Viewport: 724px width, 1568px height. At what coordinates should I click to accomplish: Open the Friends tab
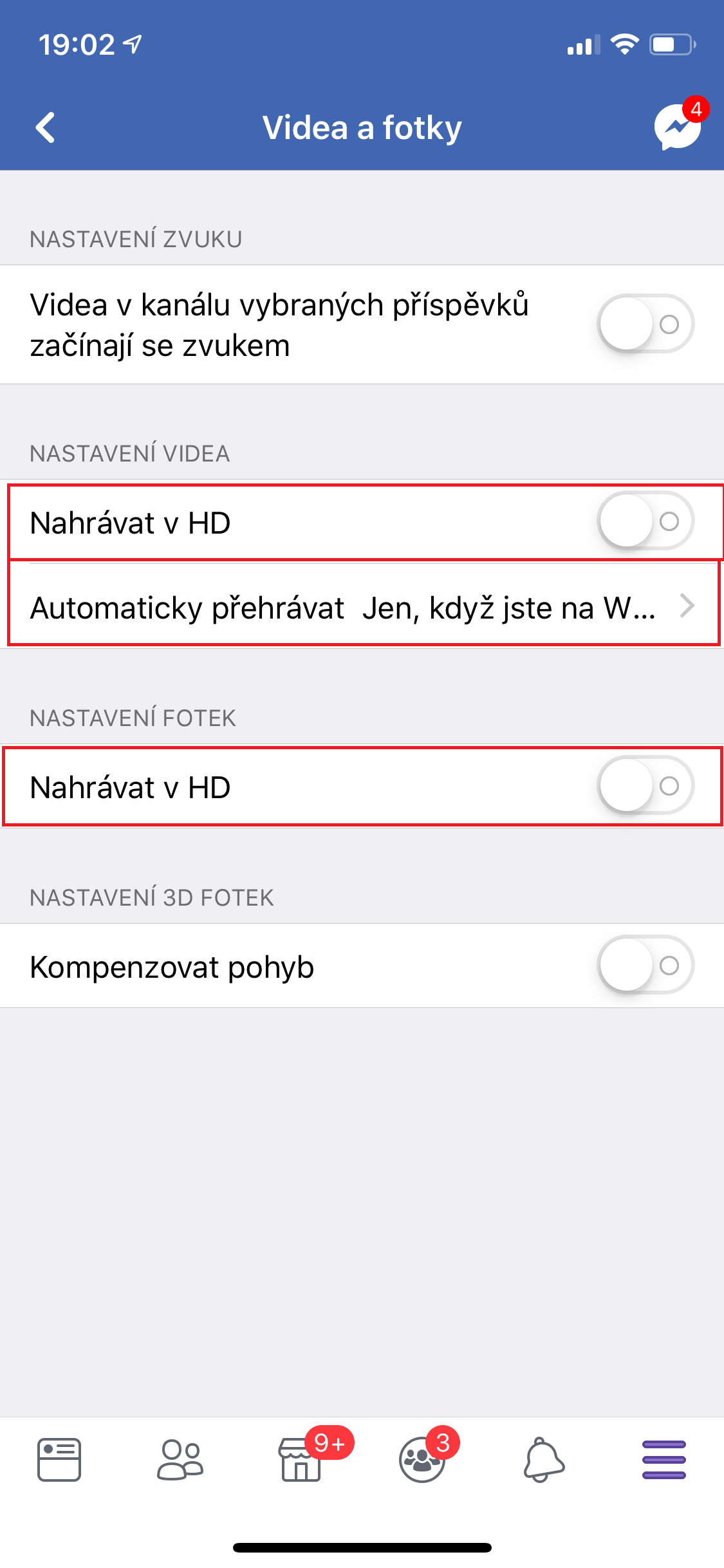point(180,1459)
